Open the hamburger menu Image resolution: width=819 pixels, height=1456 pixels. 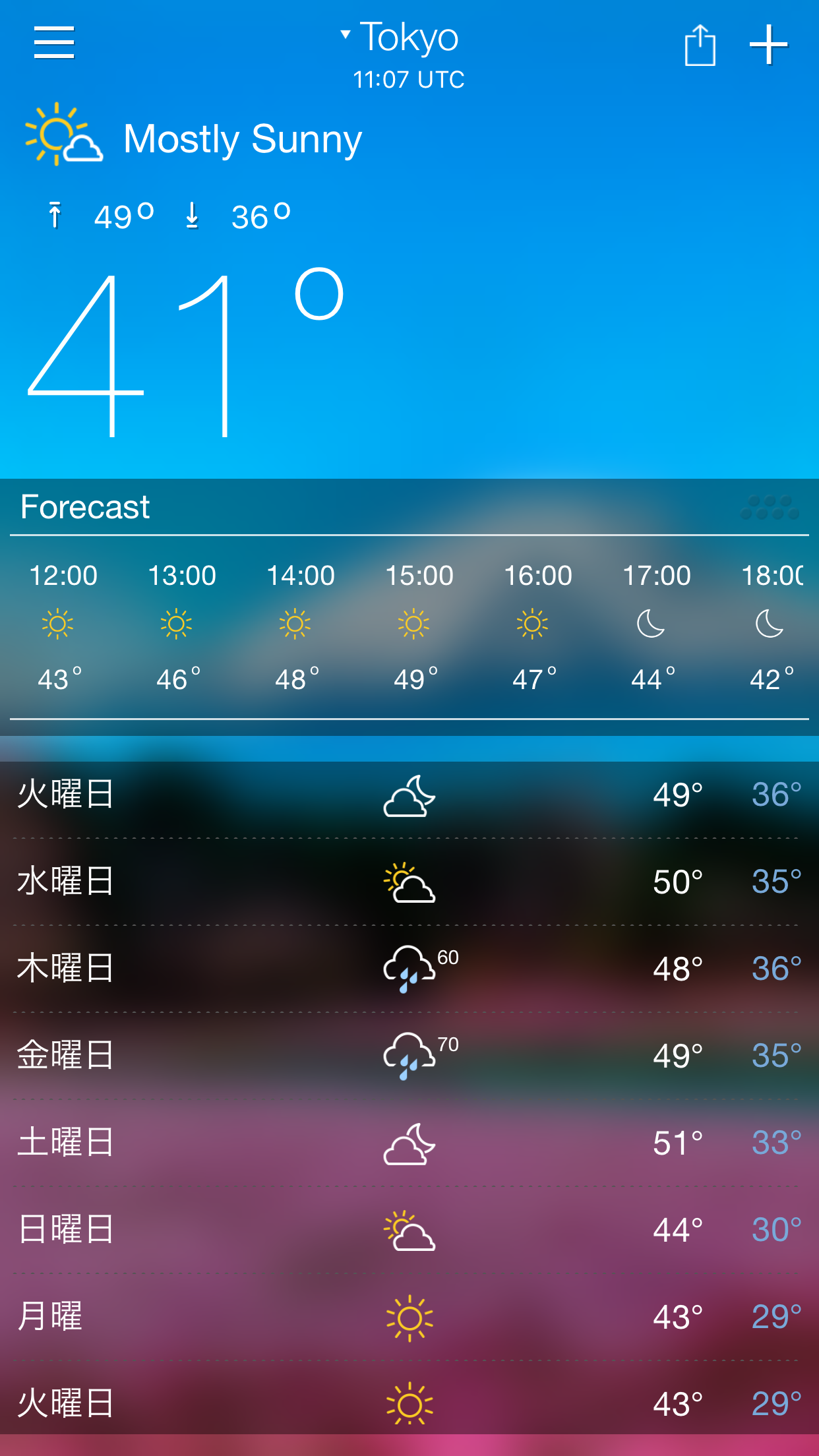(54, 43)
